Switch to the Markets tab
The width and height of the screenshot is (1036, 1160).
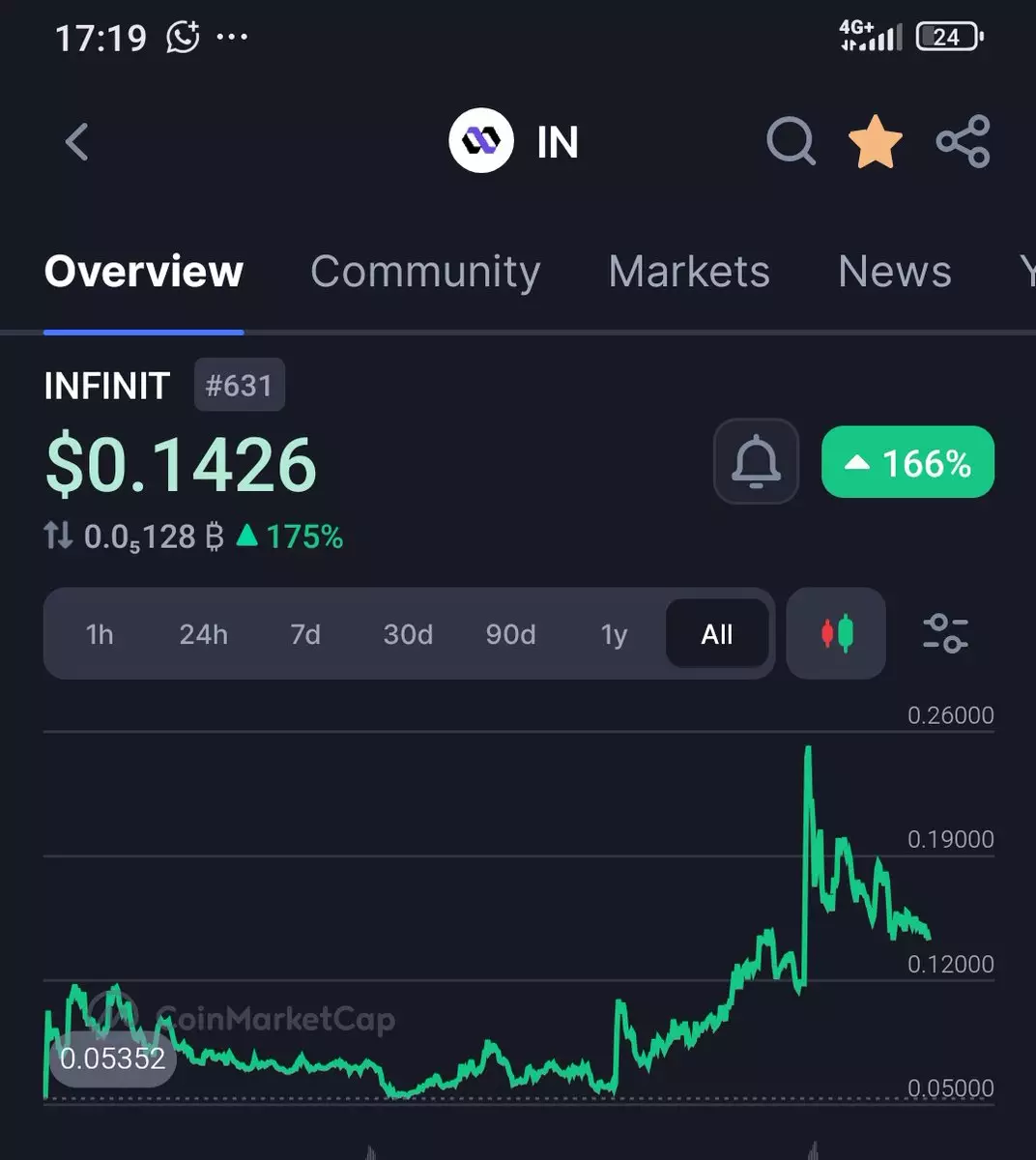click(x=689, y=272)
